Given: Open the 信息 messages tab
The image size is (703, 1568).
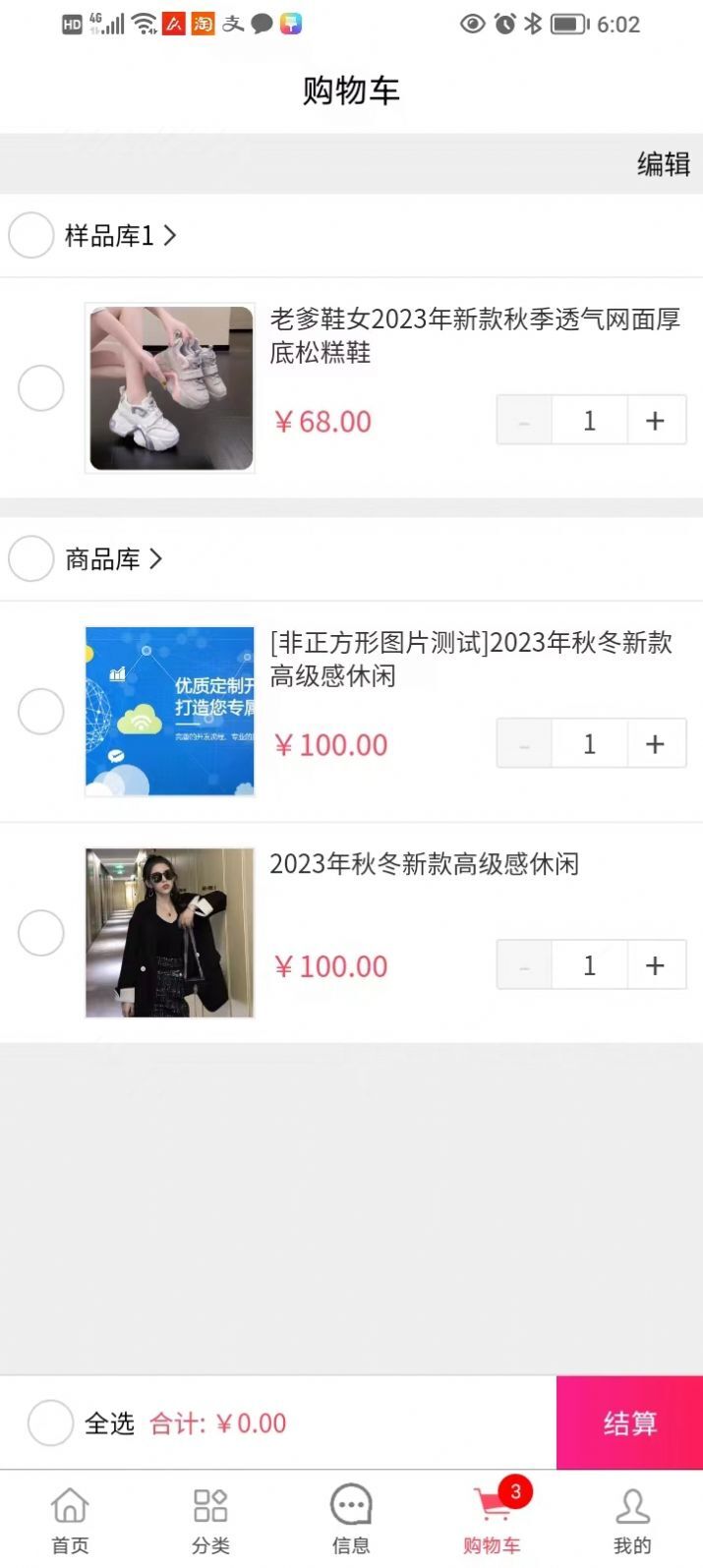Looking at the screenshot, I should 351,1520.
